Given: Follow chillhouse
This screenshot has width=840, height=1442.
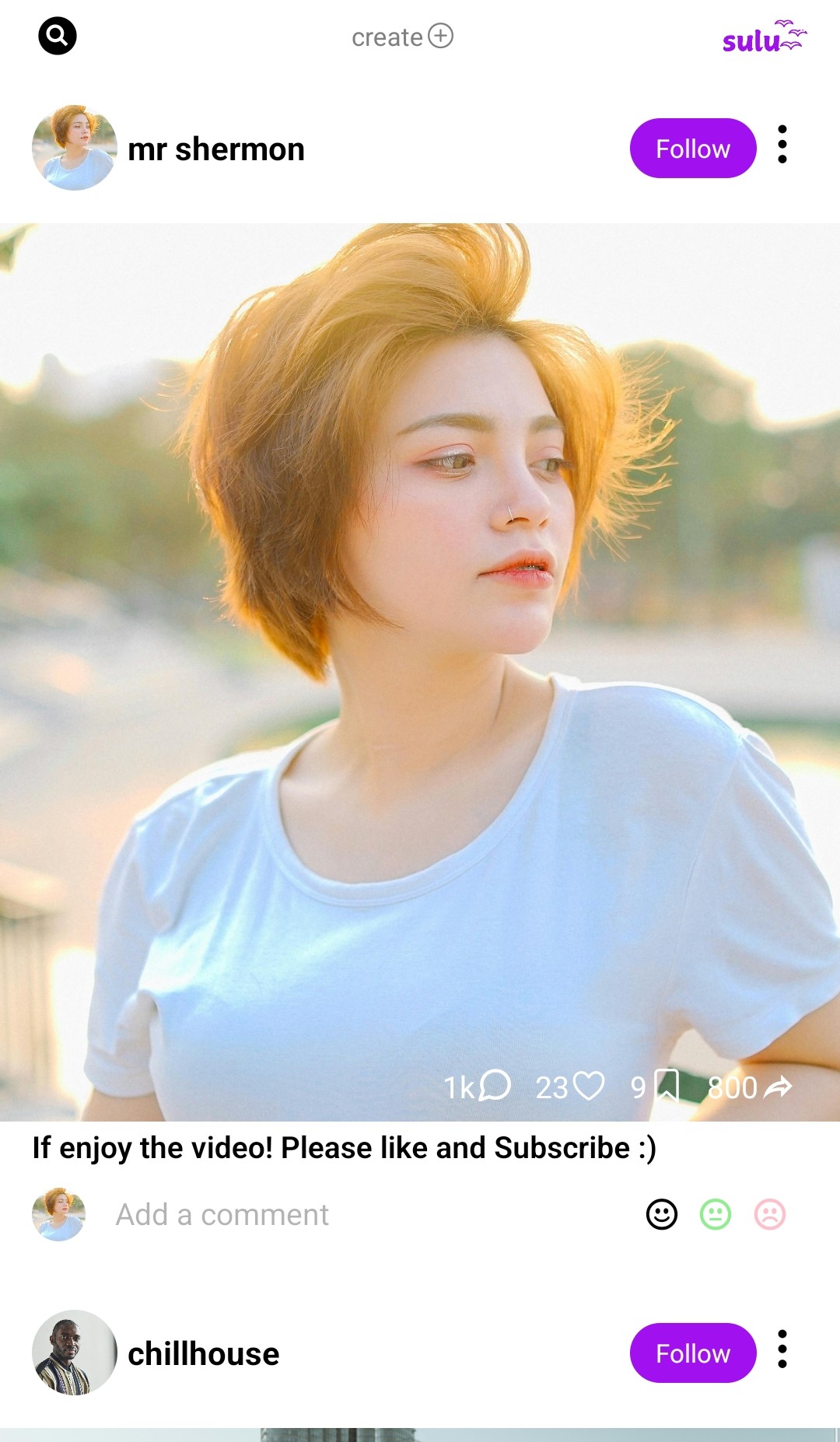Looking at the screenshot, I should point(693,1353).
